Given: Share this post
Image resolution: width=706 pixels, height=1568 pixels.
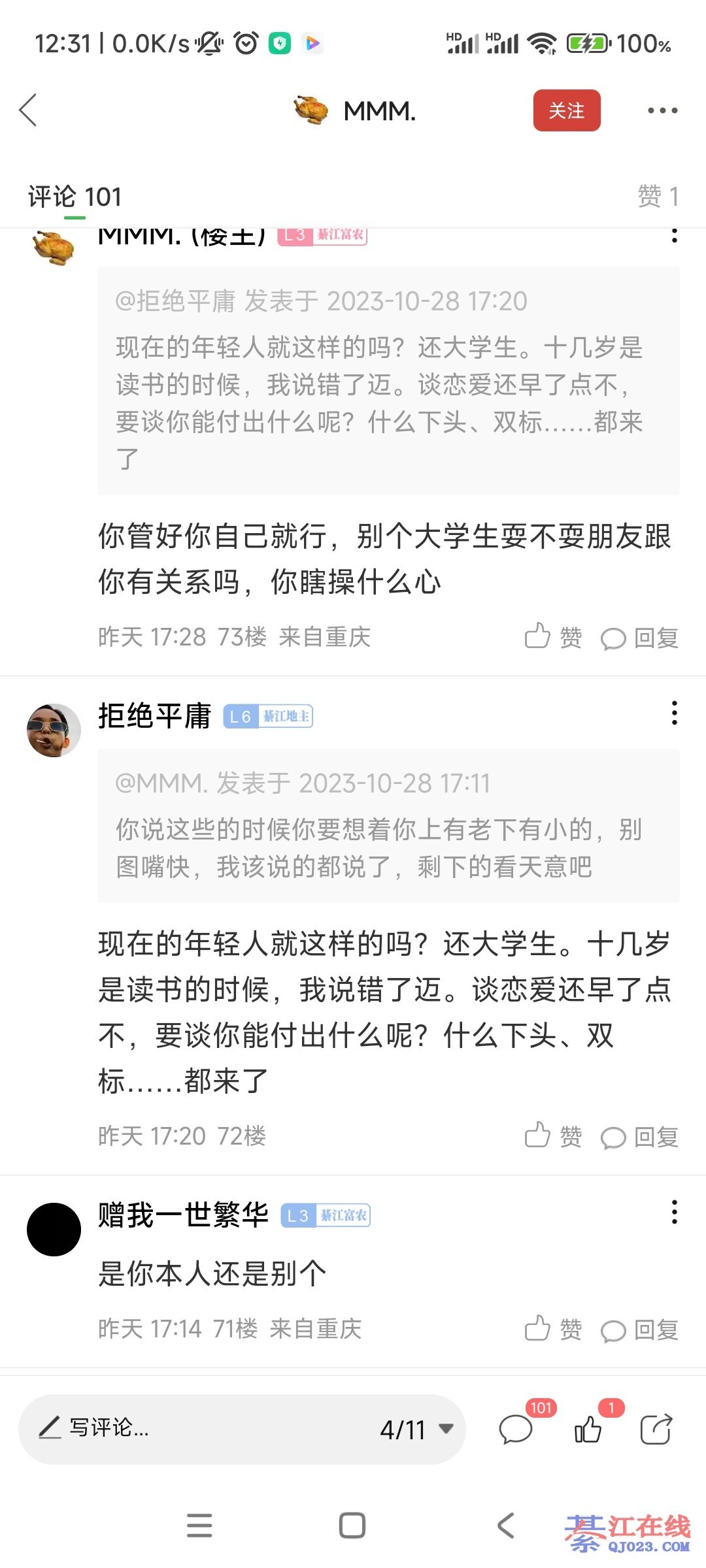Looking at the screenshot, I should (656, 1429).
